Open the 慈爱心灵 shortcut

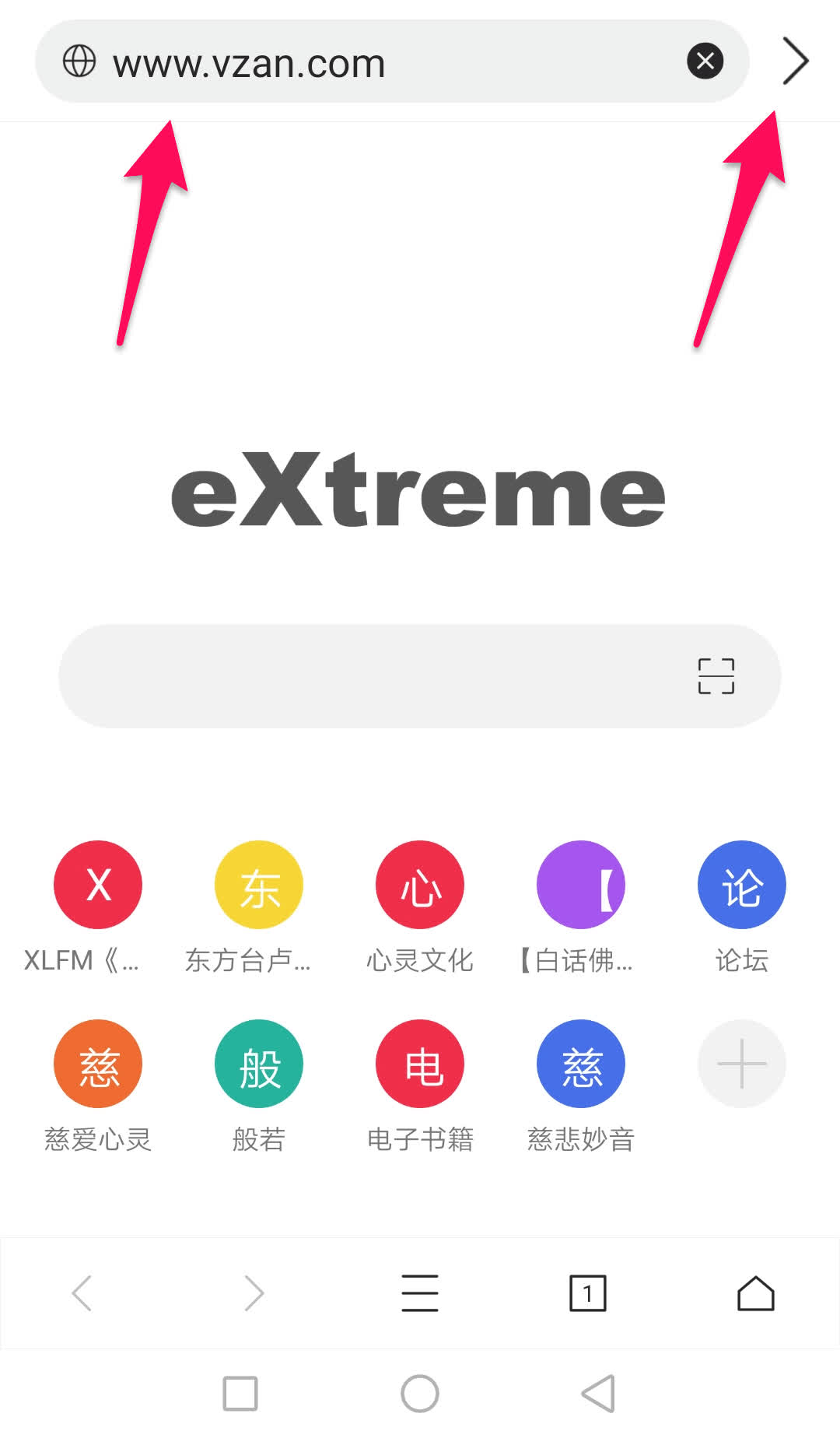98,1064
